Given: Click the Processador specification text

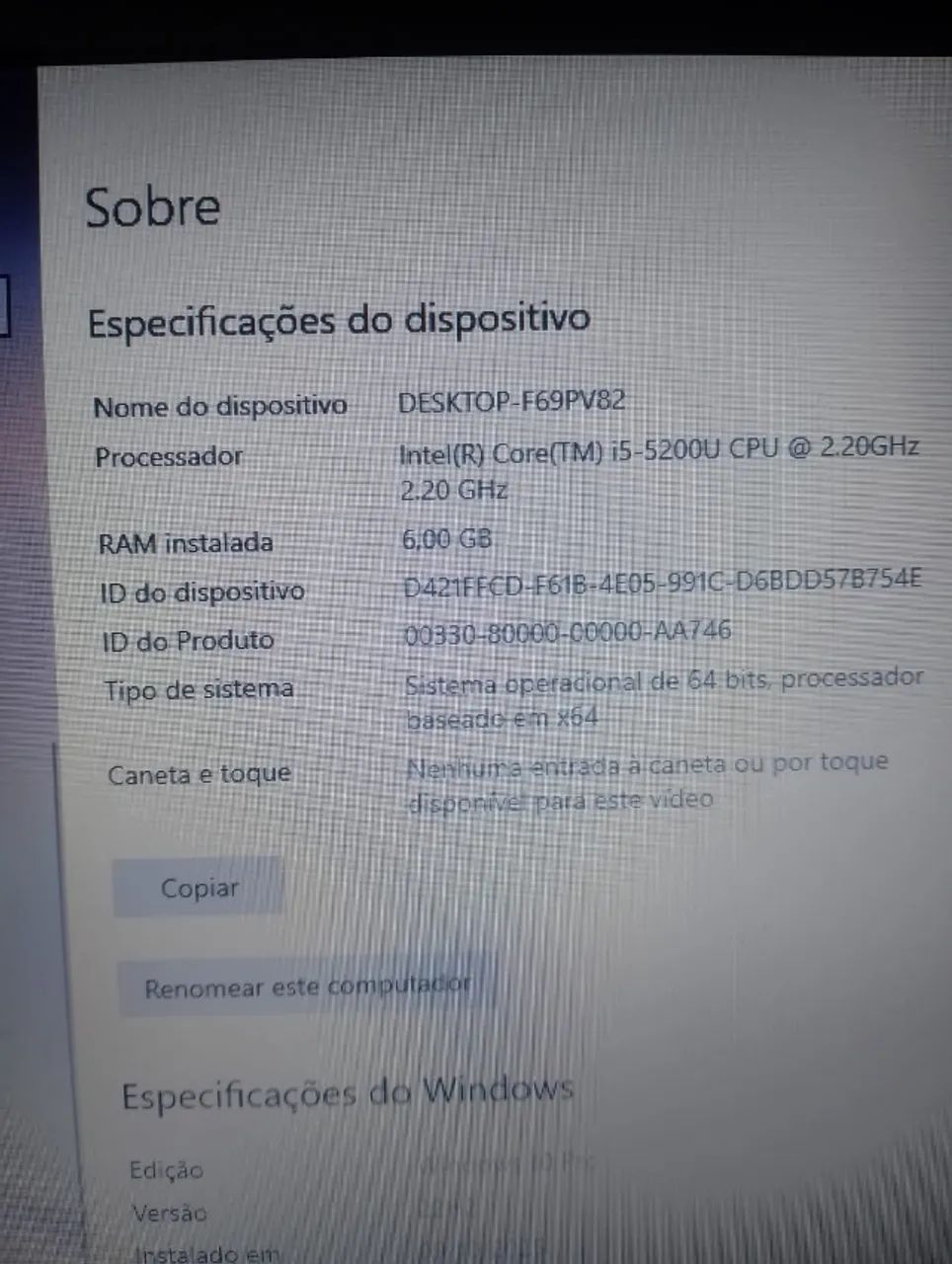Looking at the screenshot, I should pyautogui.click(x=168, y=456).
